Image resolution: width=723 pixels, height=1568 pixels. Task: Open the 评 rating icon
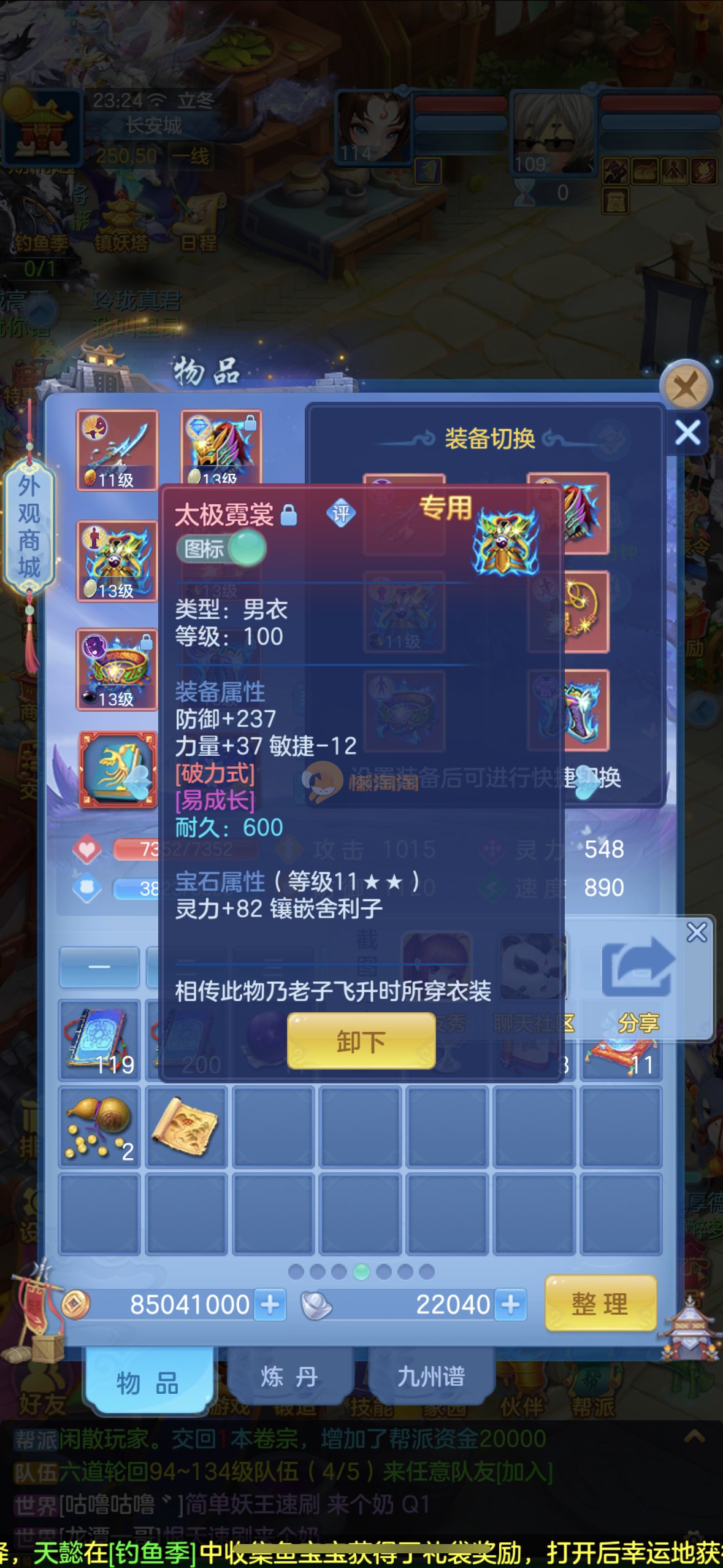click(341, 513)
